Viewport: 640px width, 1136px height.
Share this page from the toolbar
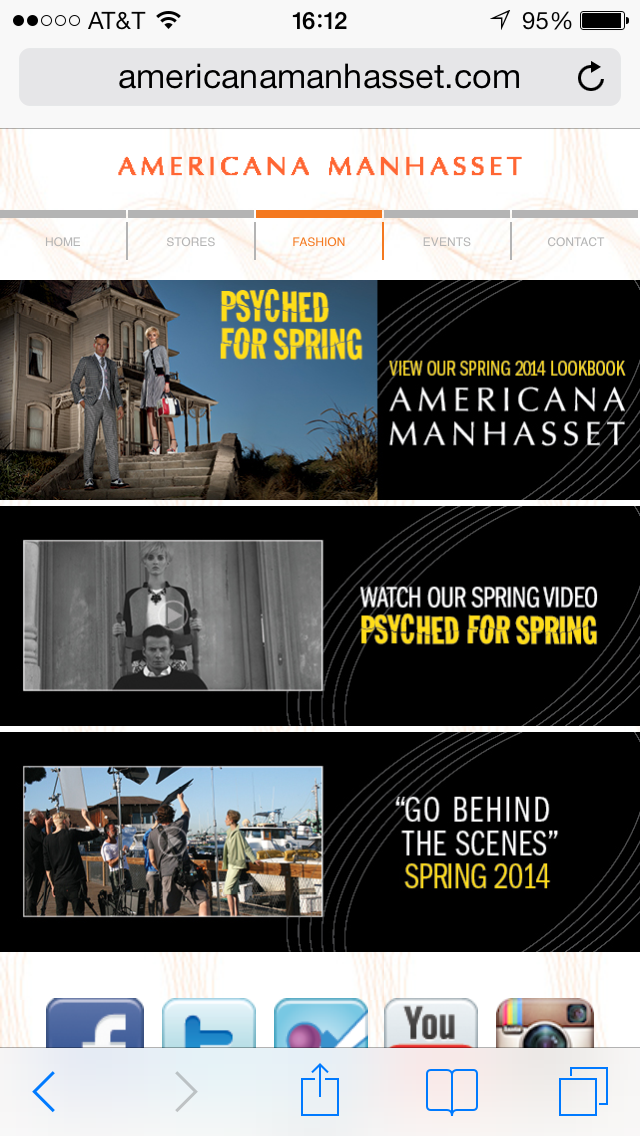point(320,1090)
